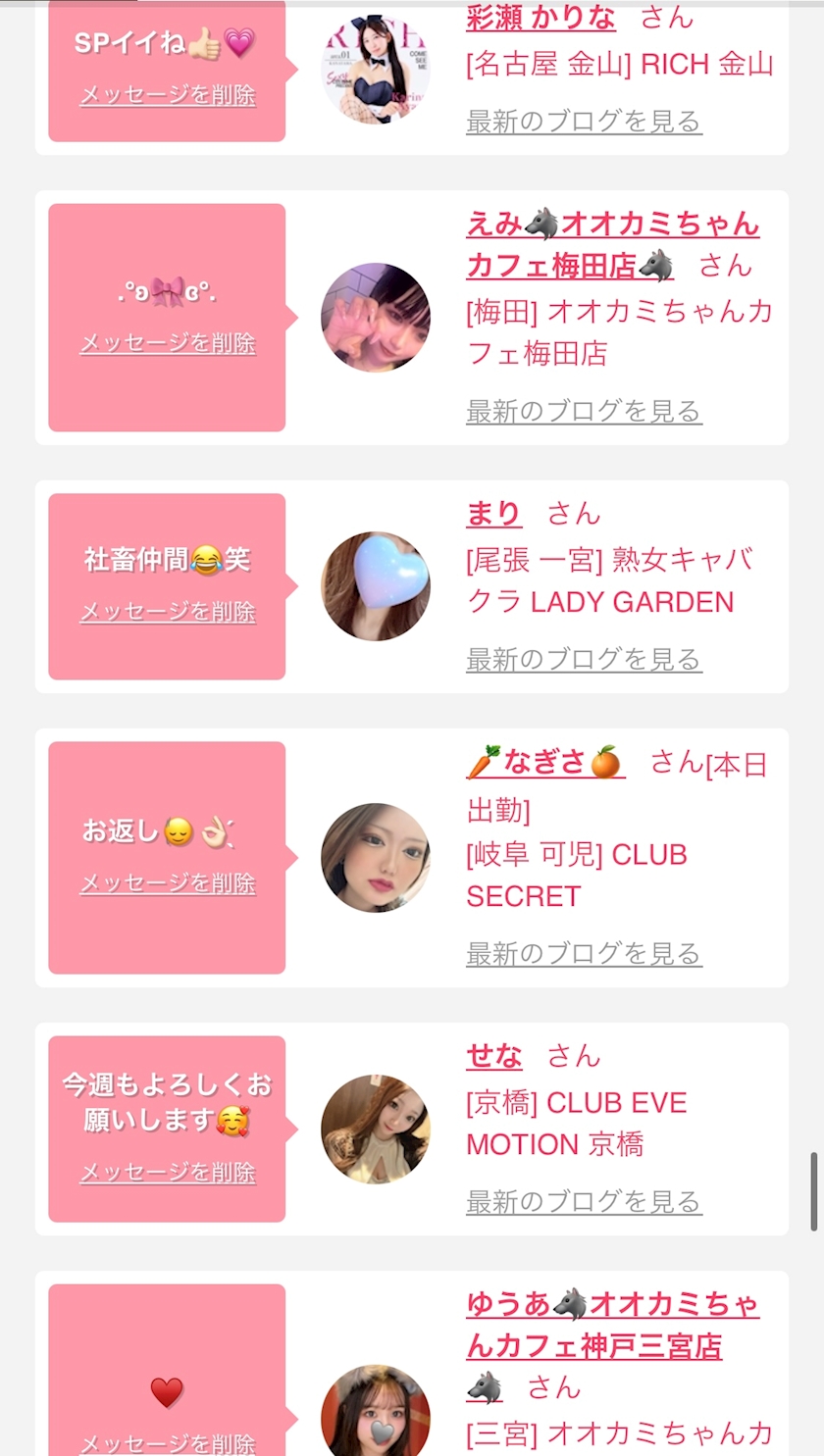The image size is (824, 1456).
Task: Tap まり's profile picture
Action: [x=376, y=586]
